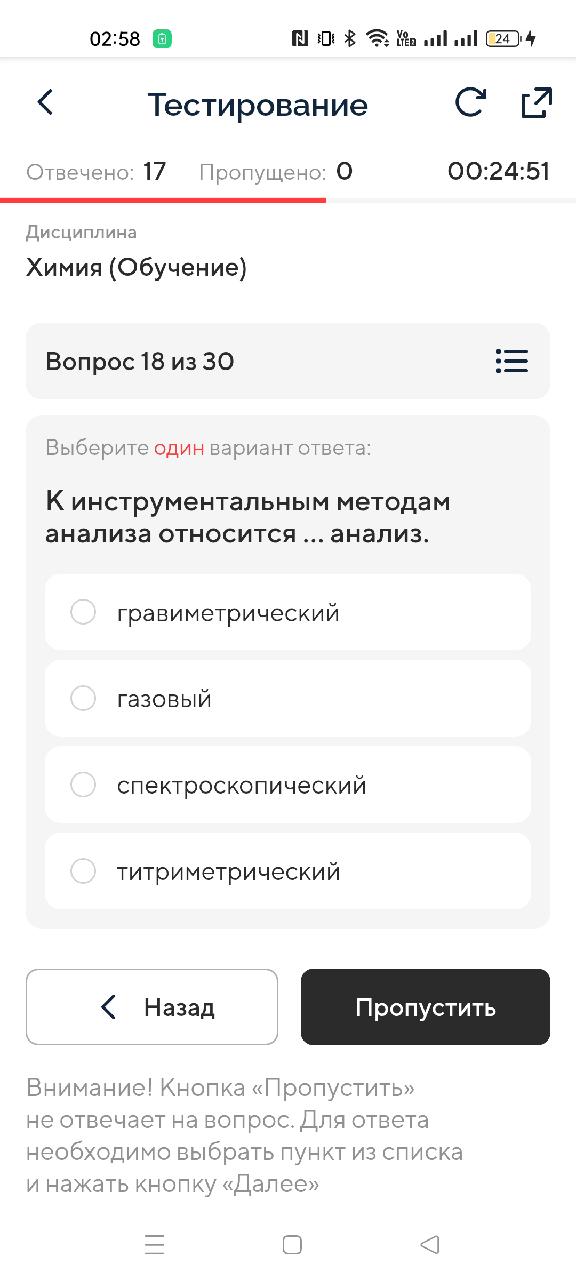This screenshot has width=576, height=1280.
Task: Open the question list menu
Action: coord(511,361)
